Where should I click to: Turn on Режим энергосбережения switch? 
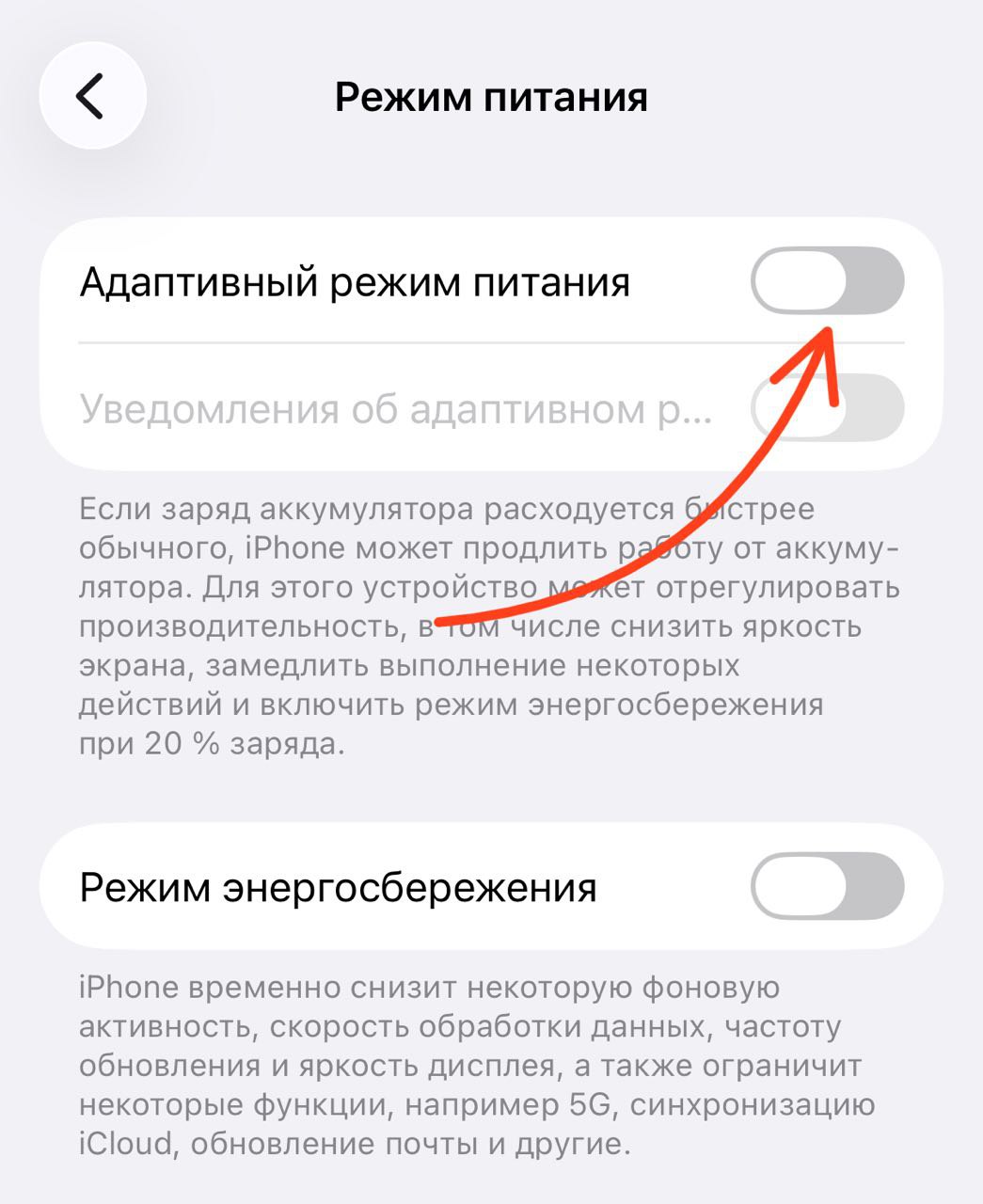(x=826, y=886)
